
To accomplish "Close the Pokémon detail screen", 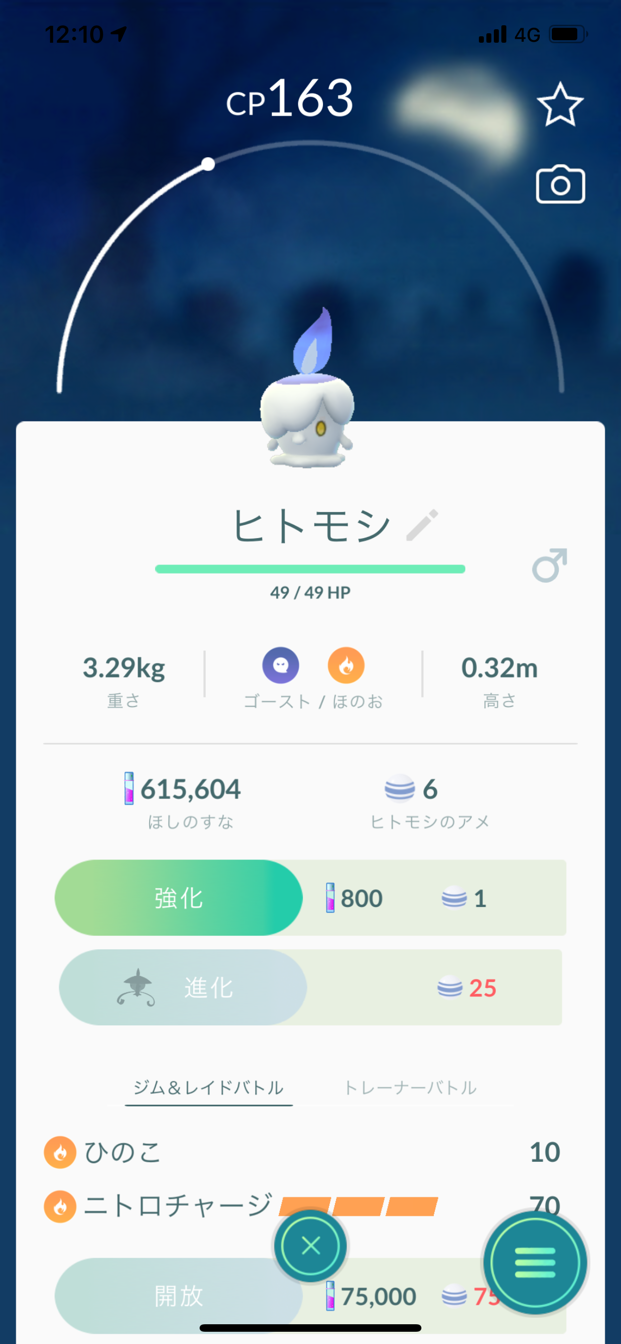I will [x=310, y=1246].
